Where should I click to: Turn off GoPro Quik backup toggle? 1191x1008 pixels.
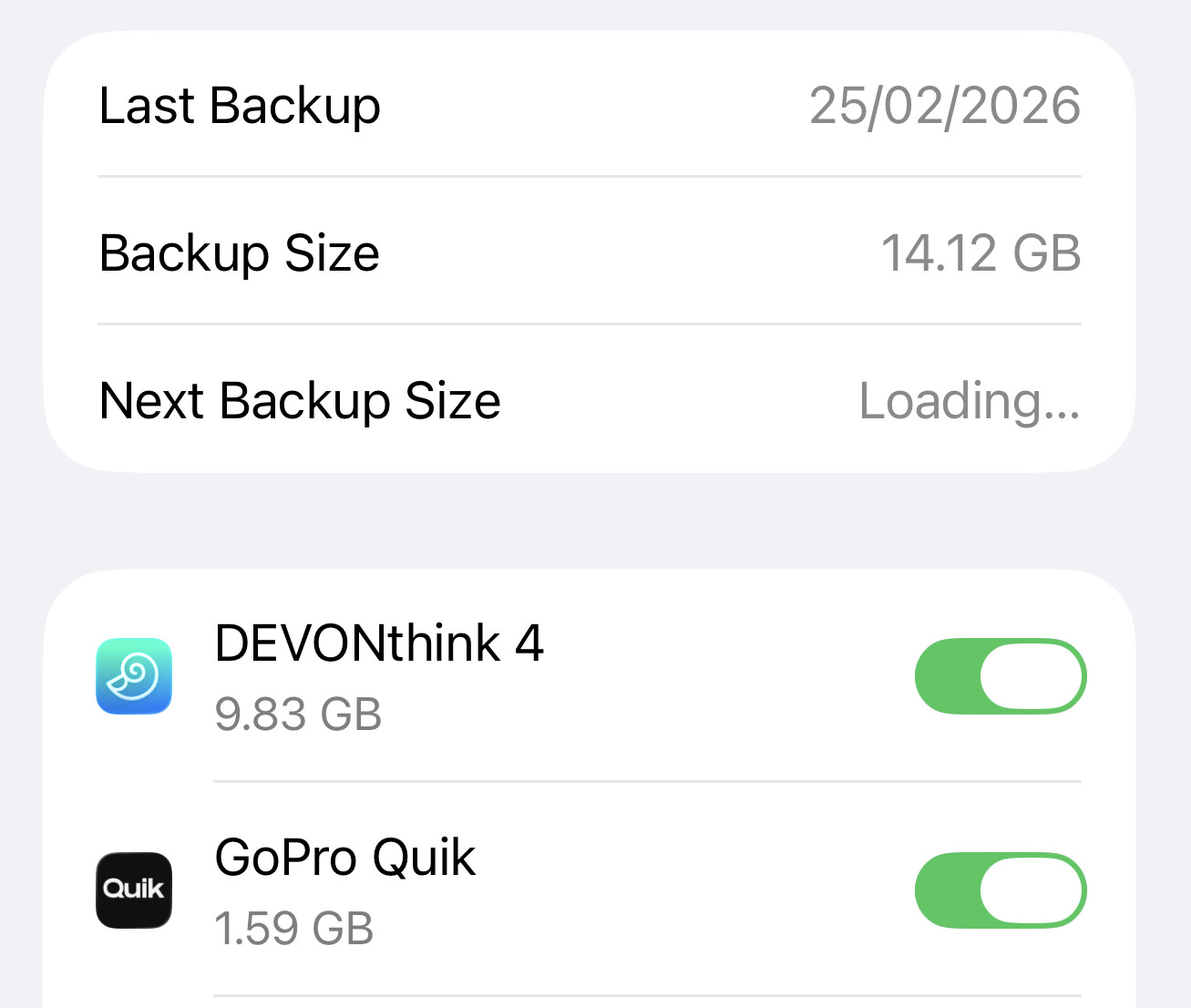coord(1000,890)
